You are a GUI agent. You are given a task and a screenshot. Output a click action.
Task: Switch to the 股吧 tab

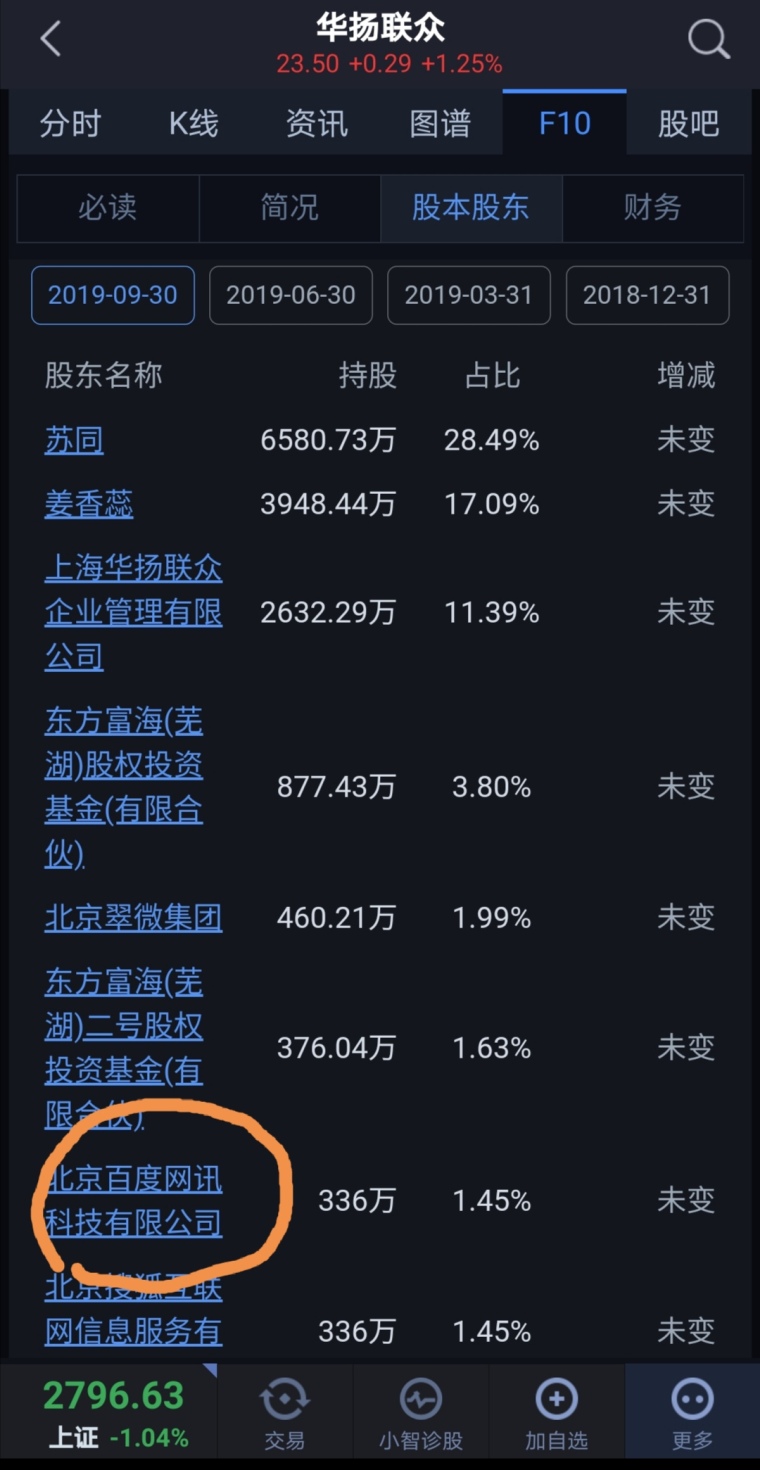688,124
